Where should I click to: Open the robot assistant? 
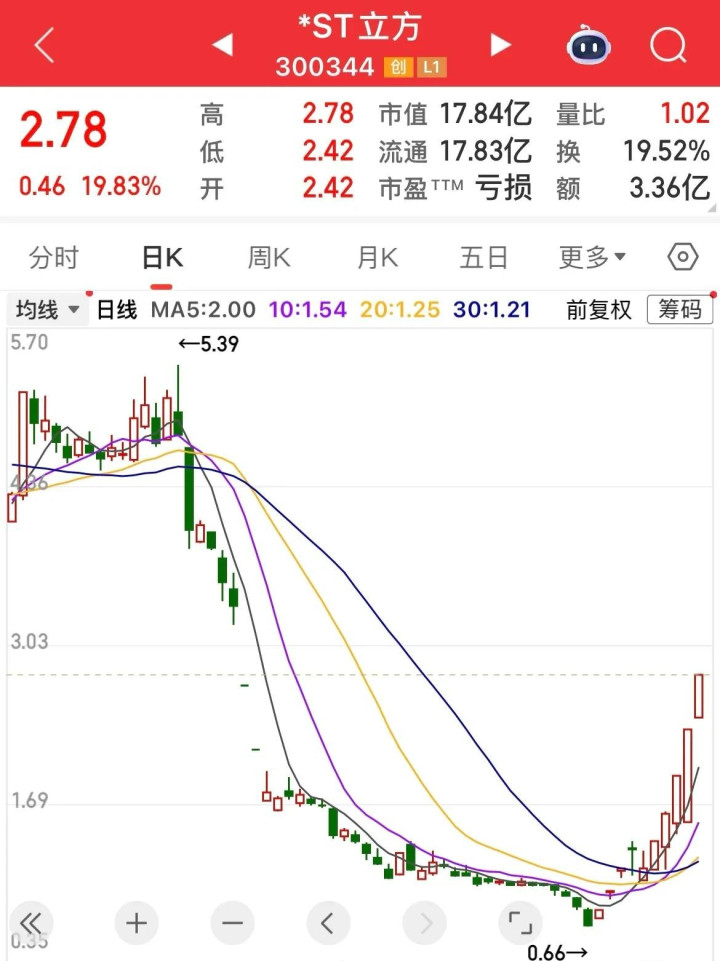click(589, 45)
